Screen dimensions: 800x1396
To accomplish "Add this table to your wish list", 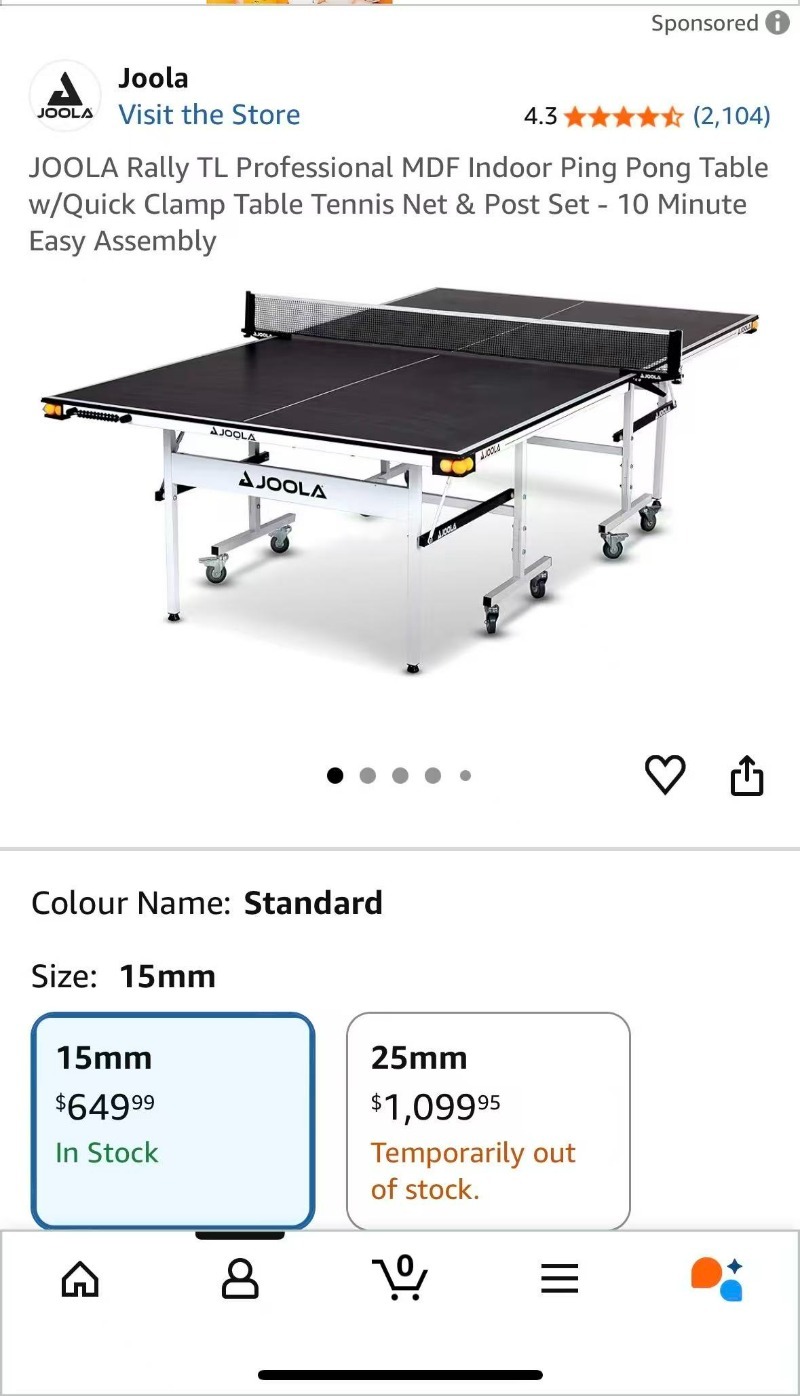I will click(x=665, y=775).
